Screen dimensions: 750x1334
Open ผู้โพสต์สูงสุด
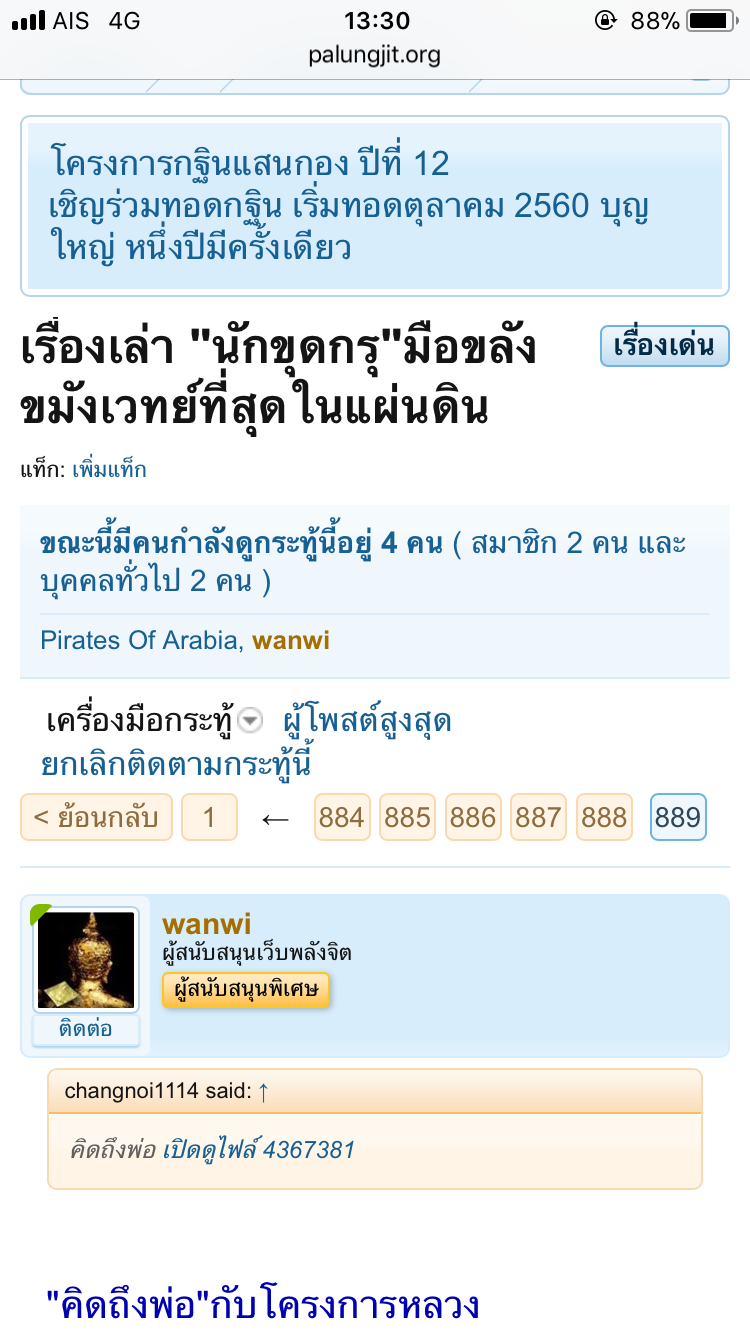click(367, 721)
